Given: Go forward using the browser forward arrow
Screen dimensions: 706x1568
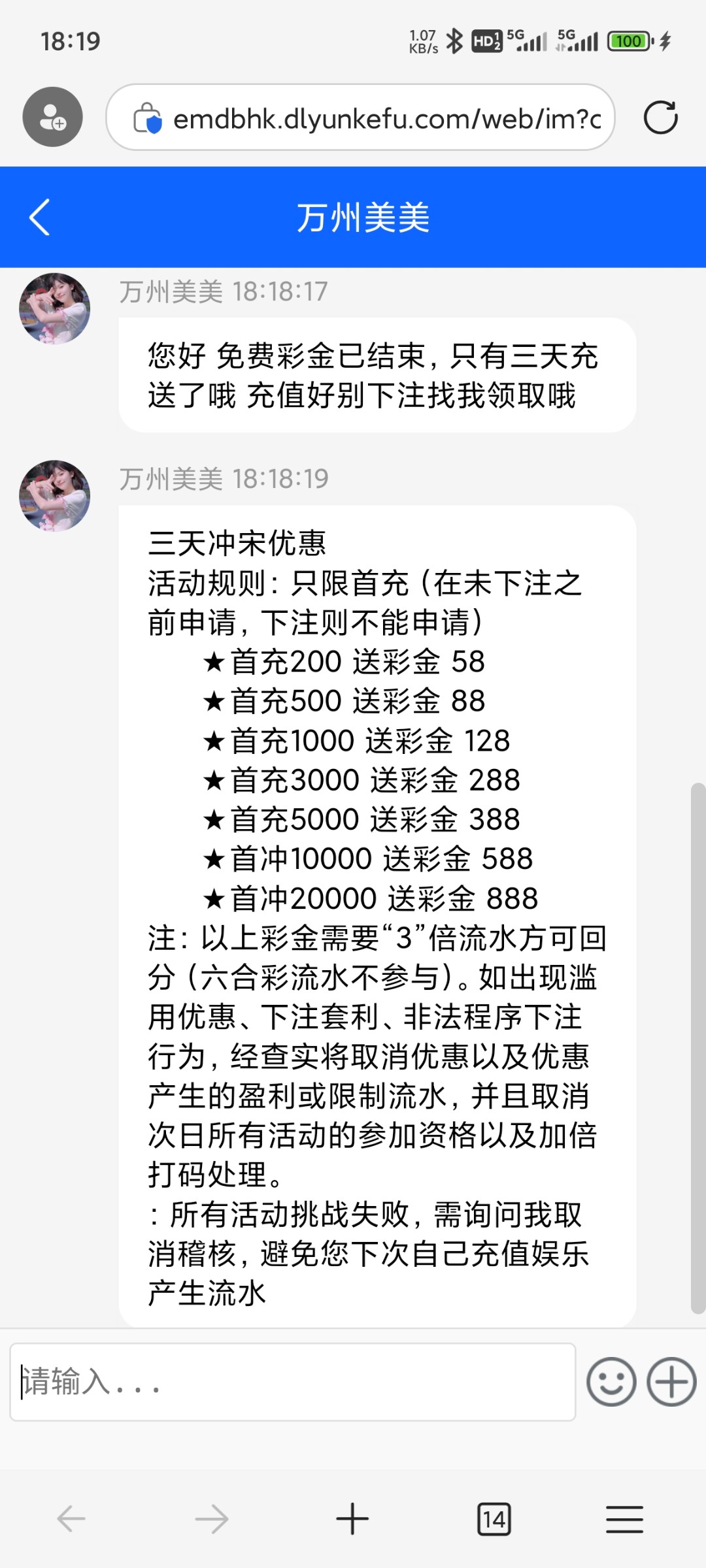Looking at the screenshot, I should coord(212,1518).
